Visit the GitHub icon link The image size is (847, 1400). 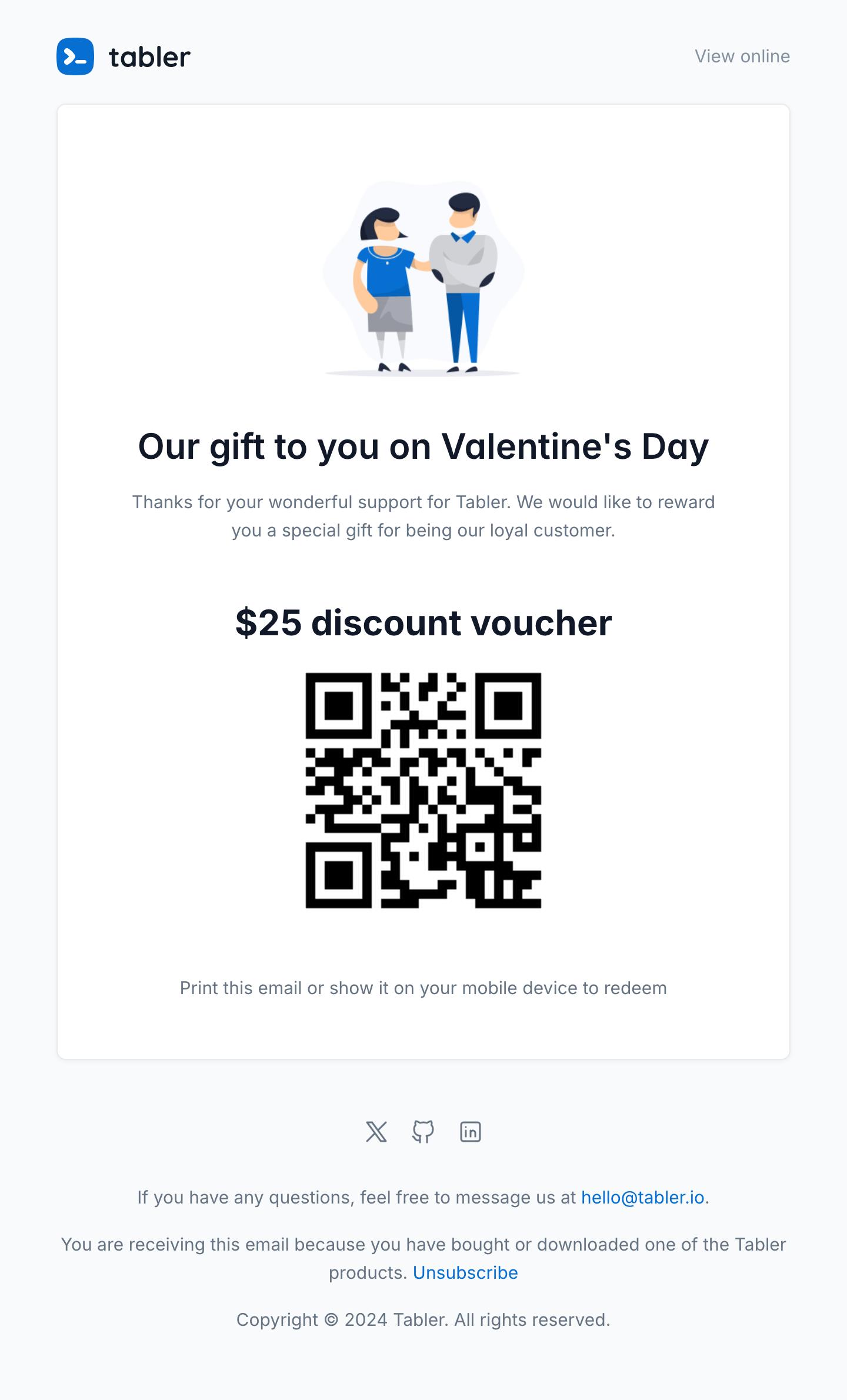pos(423,1132)
